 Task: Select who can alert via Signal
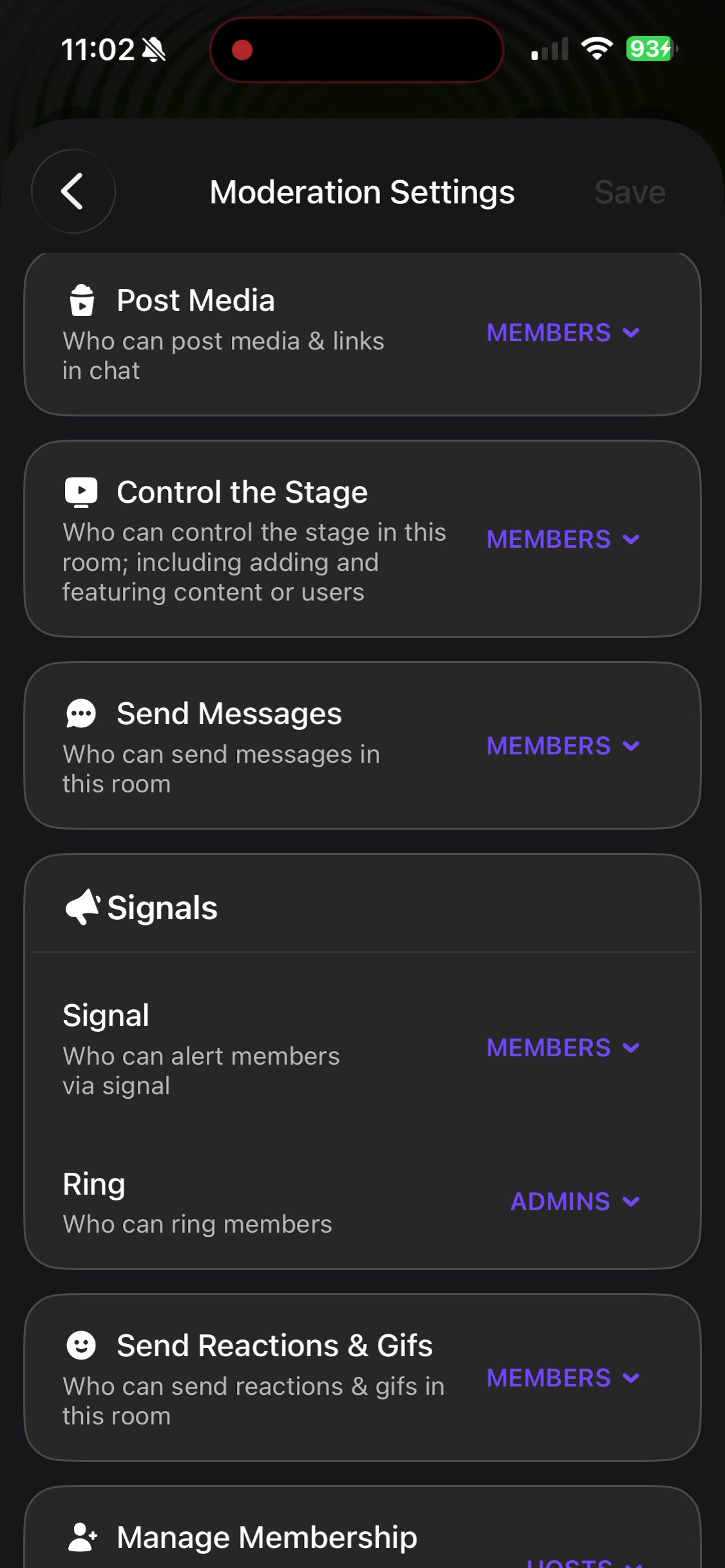coord(563,1048)
